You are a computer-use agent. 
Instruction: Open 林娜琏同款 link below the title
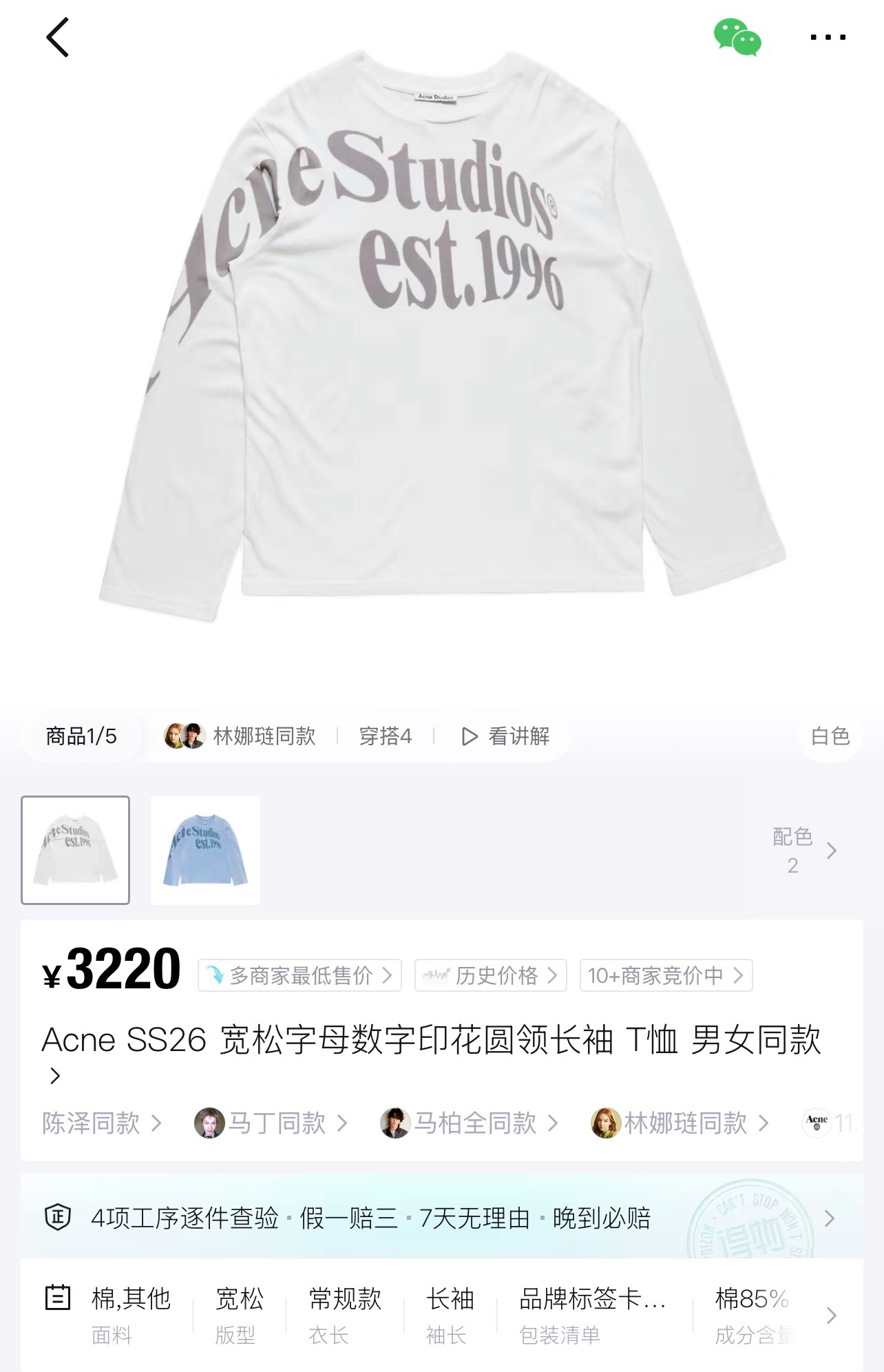pos(680,1123)
